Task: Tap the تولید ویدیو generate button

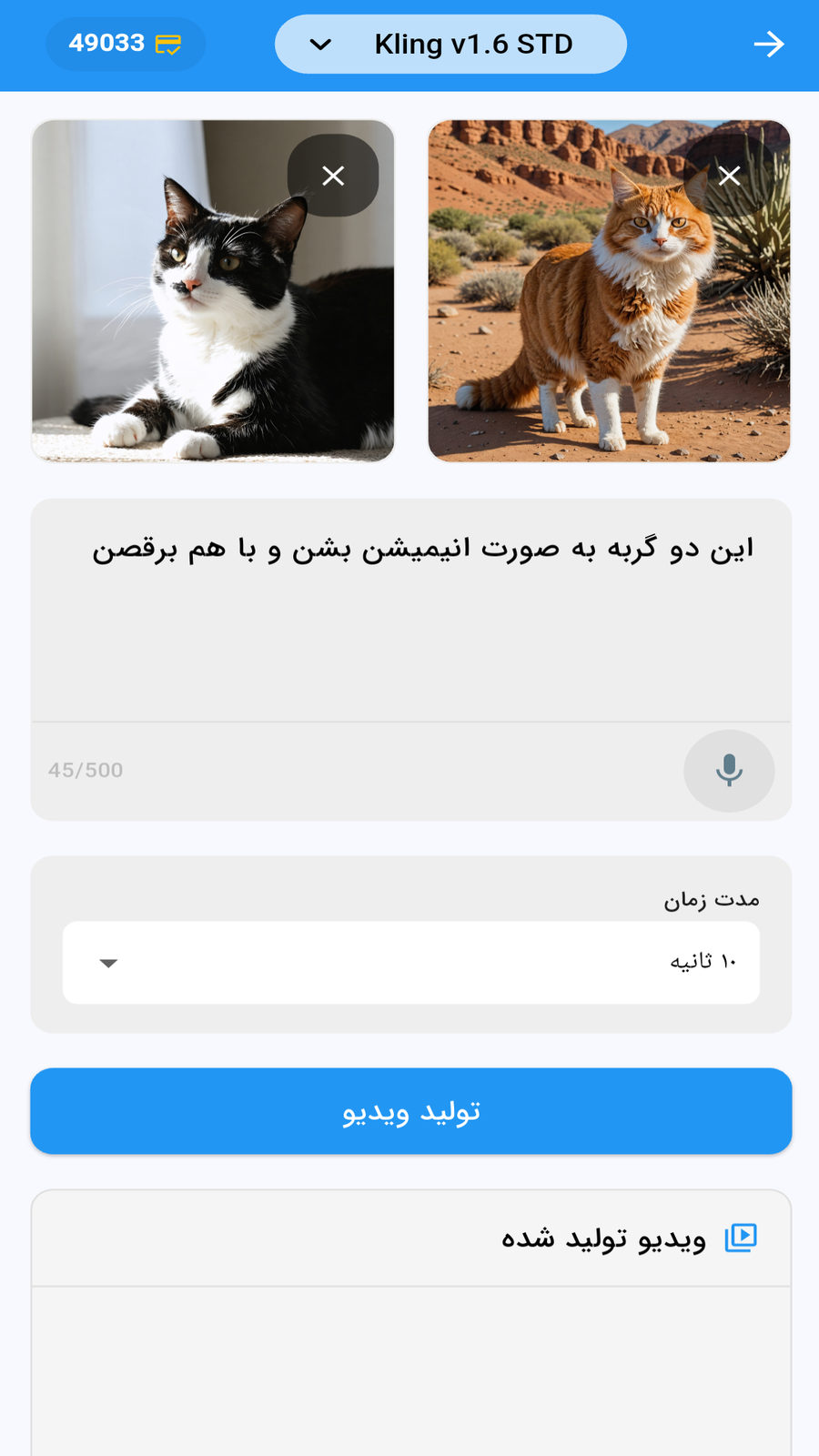Action: tap(410, 1111)
